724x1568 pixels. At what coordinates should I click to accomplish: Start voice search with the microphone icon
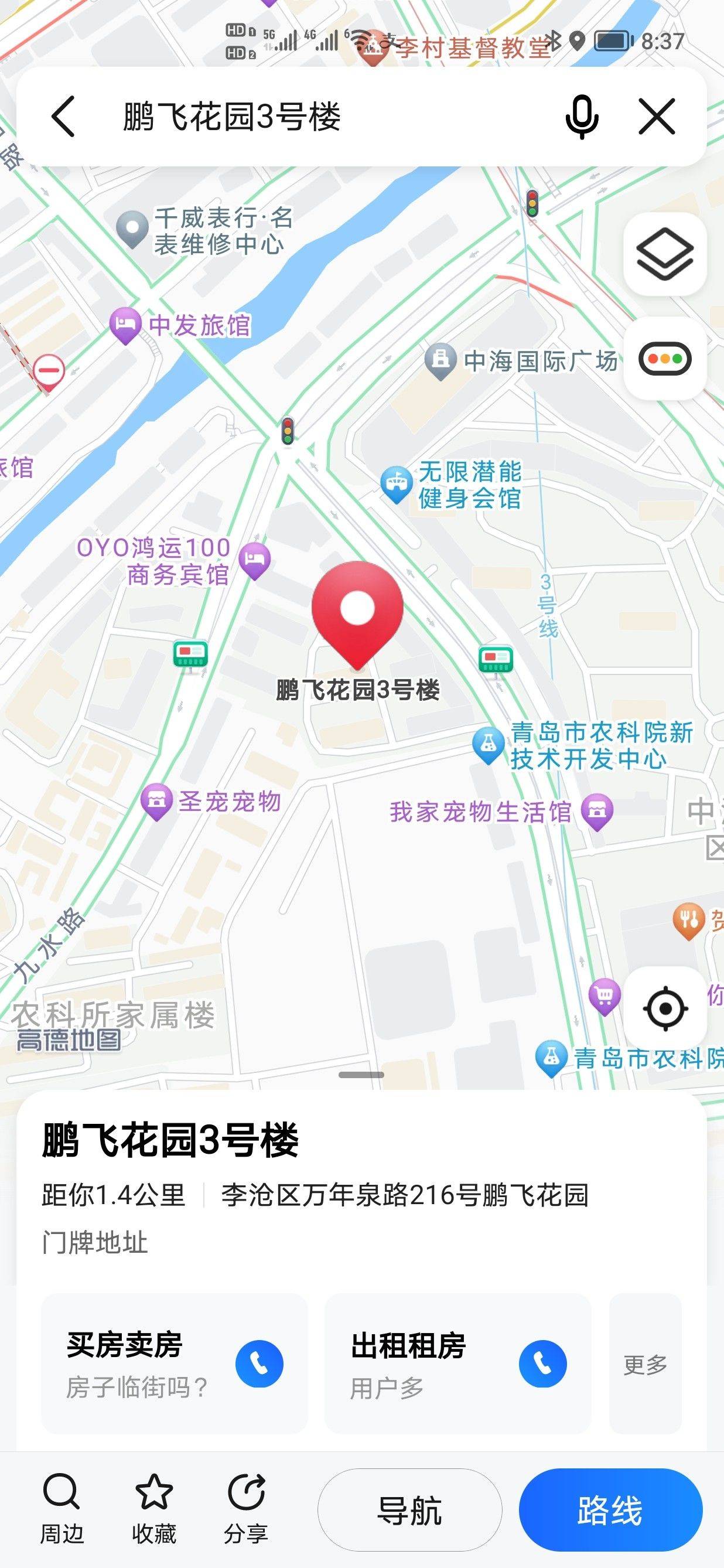582,116
